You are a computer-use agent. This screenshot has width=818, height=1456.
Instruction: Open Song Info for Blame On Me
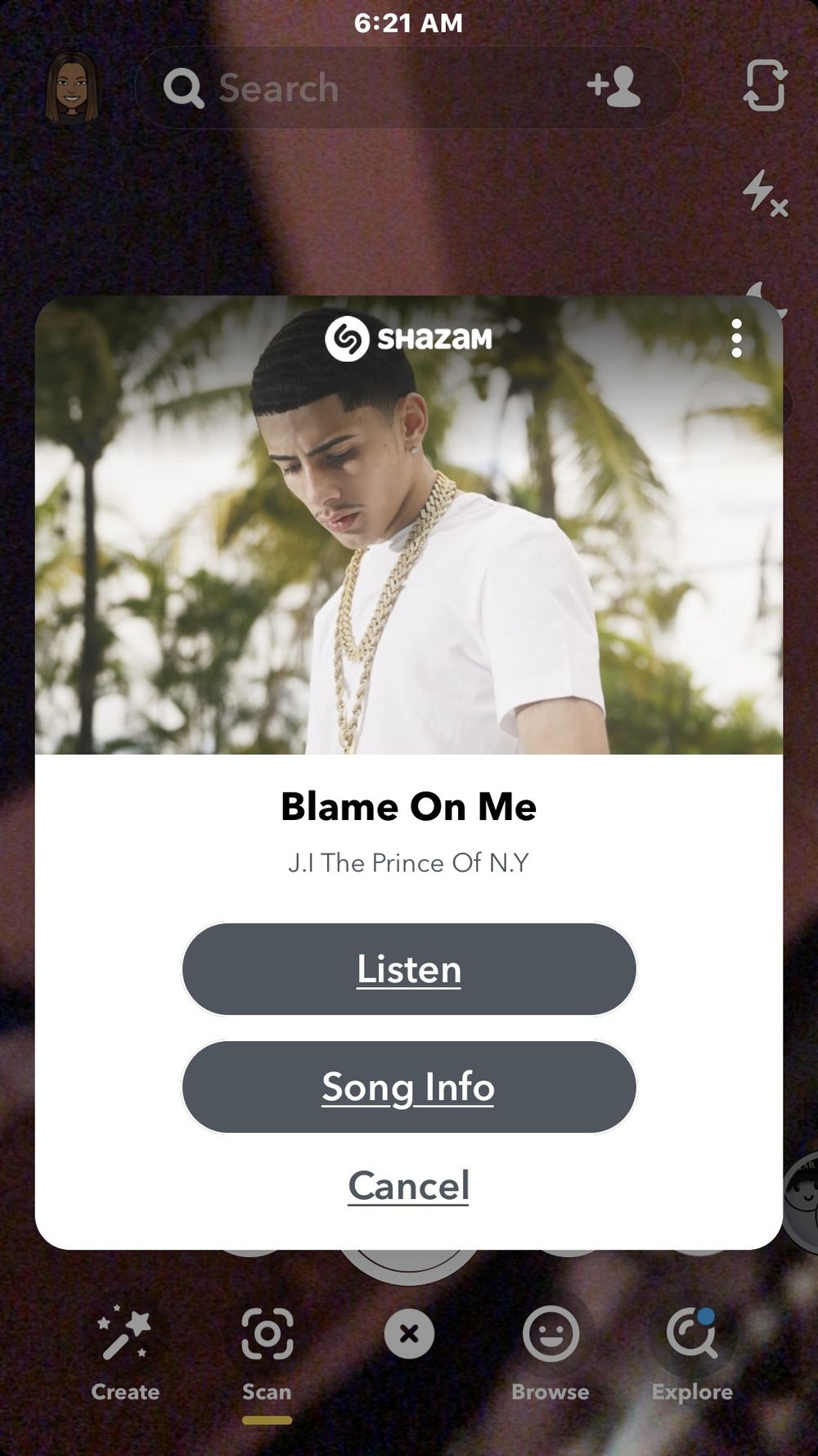pos(409,1087)
